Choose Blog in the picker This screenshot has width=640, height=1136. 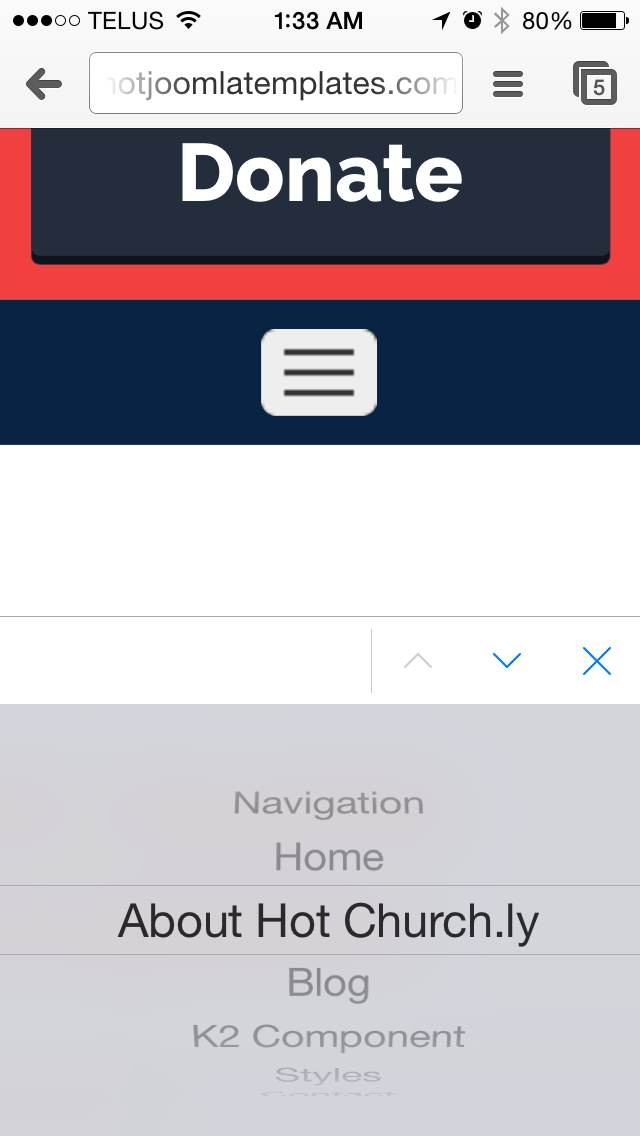tap(329, 984)
